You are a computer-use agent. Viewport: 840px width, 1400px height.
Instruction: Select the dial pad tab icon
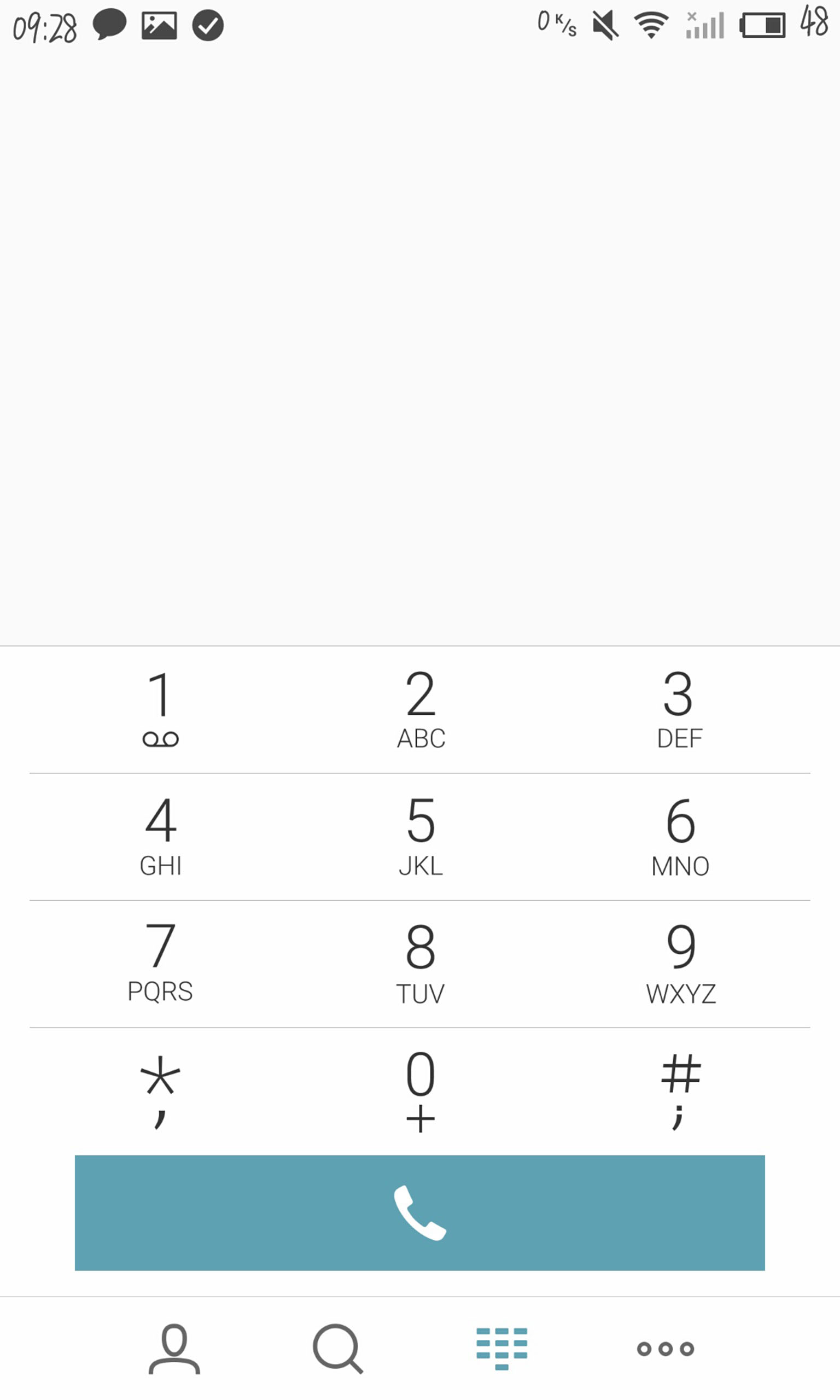[501, 1349]
